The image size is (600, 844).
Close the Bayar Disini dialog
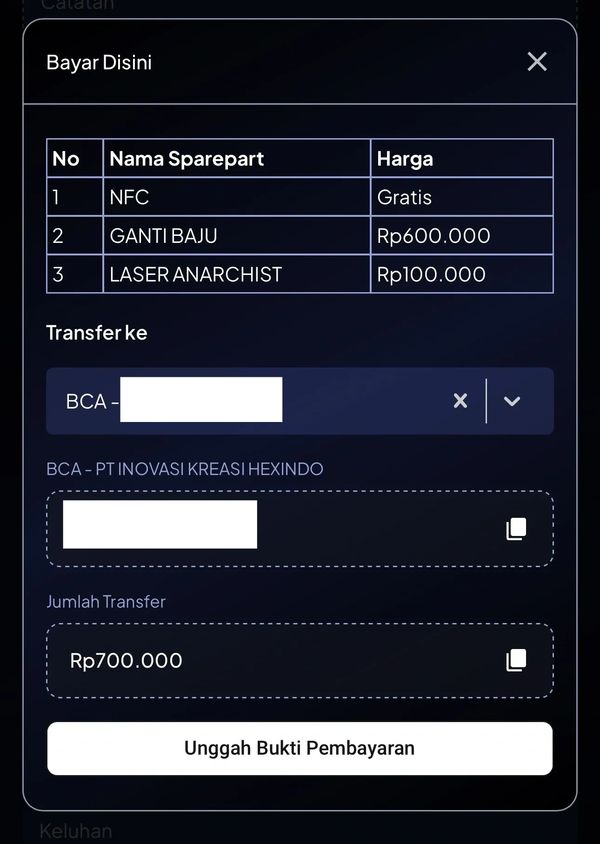(537, 62)
